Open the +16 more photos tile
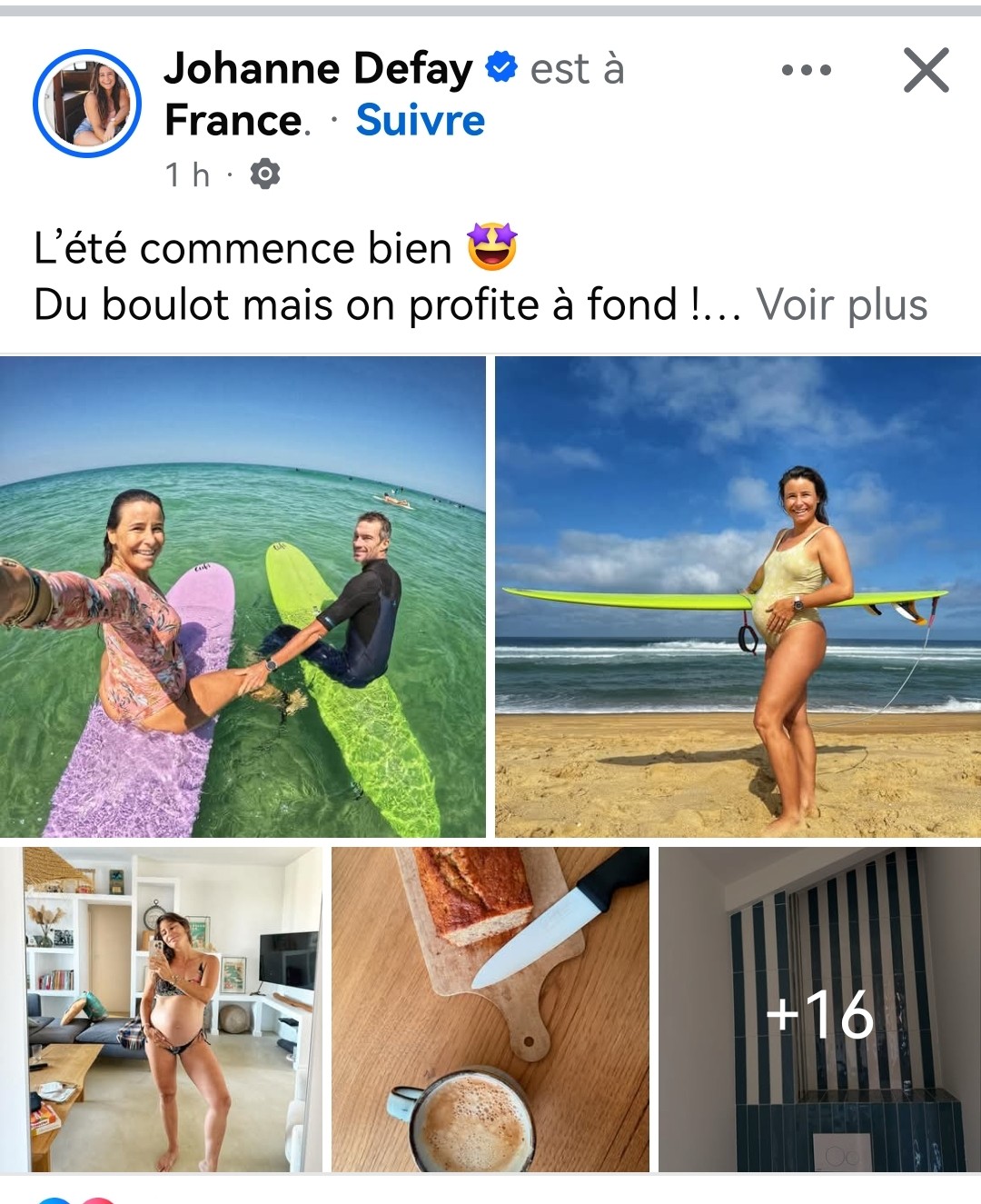 819,1009
